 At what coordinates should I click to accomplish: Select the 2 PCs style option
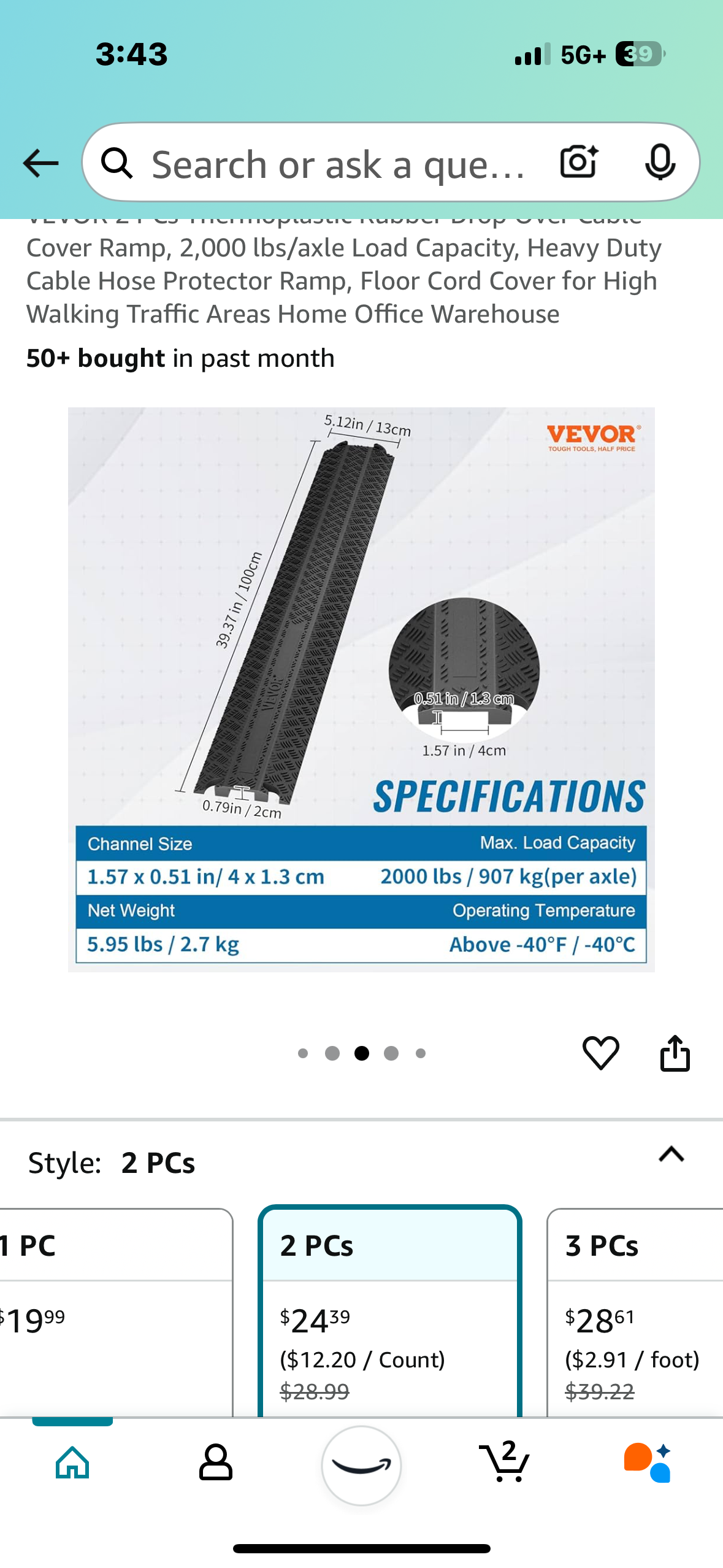tap(390, 1313)
